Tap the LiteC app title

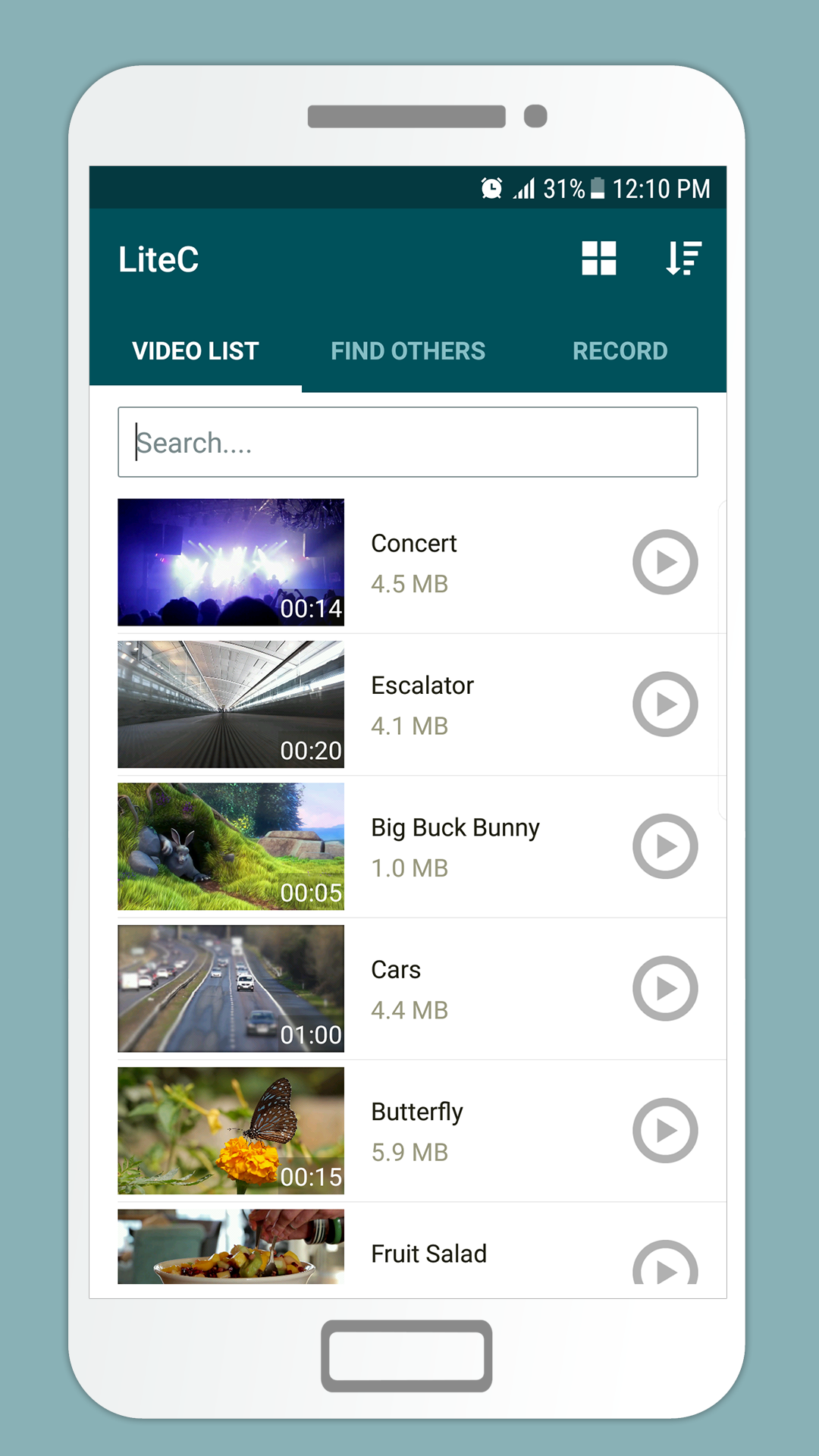coord(158,259)
